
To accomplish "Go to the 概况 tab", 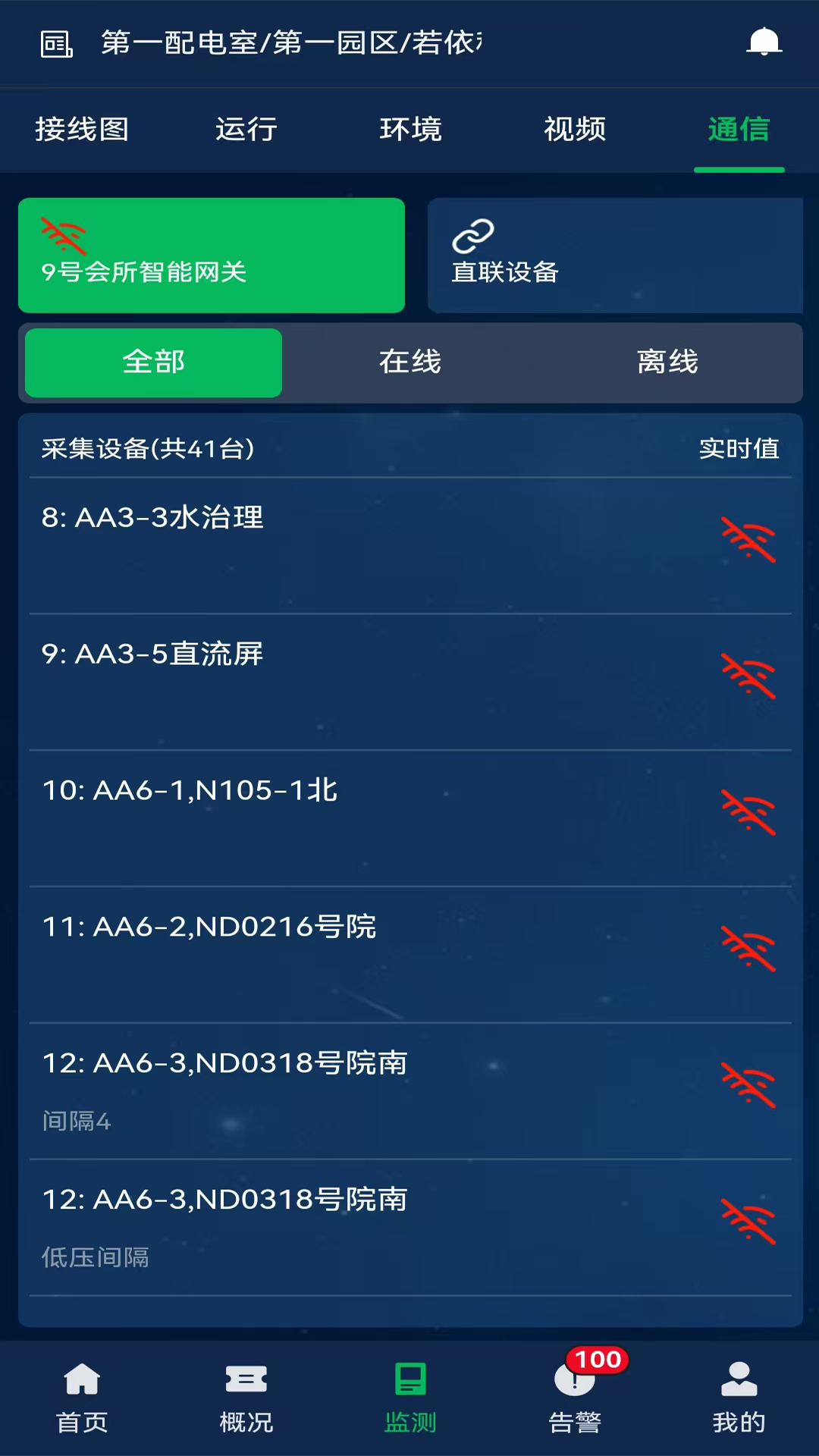I will (x=246, y=1398).
